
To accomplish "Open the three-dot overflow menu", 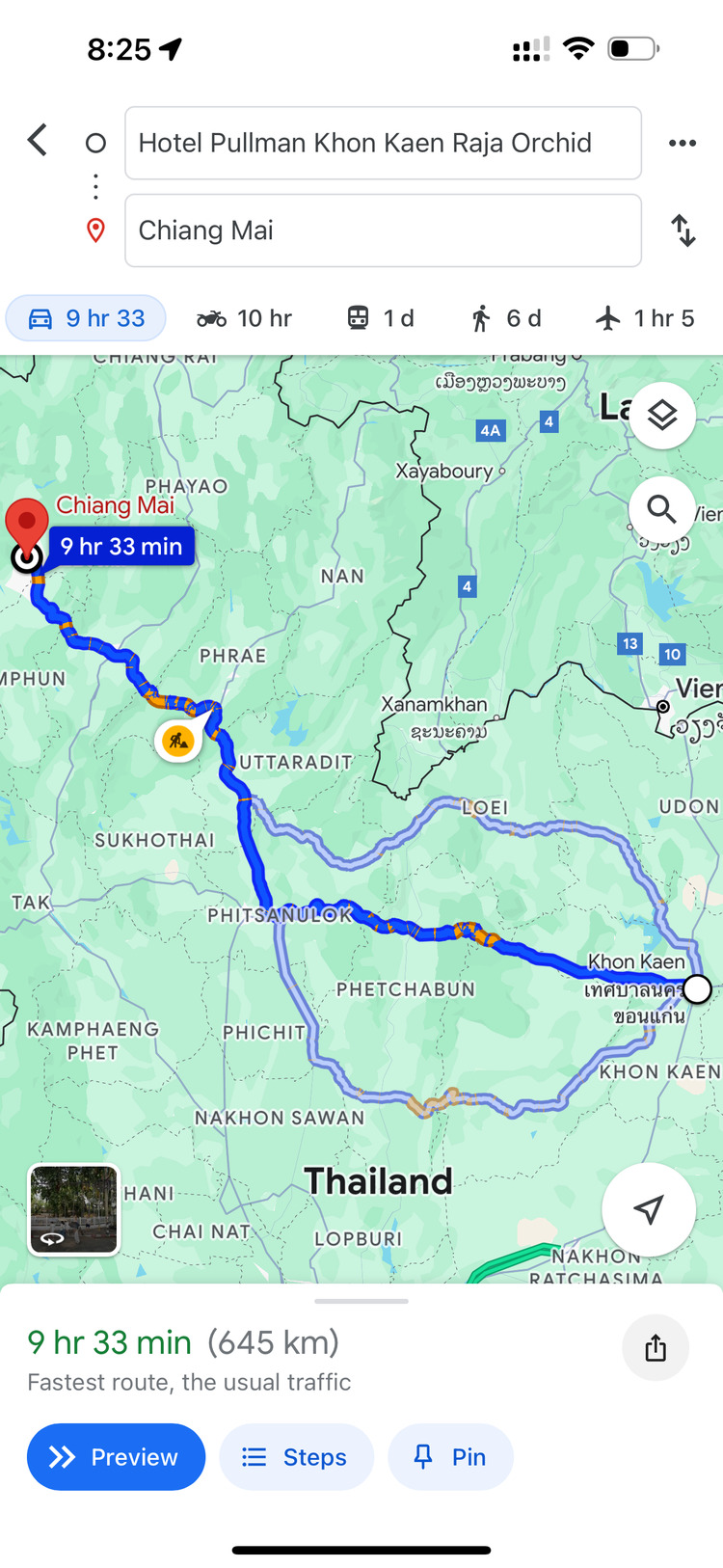I will tap(682, 143).
